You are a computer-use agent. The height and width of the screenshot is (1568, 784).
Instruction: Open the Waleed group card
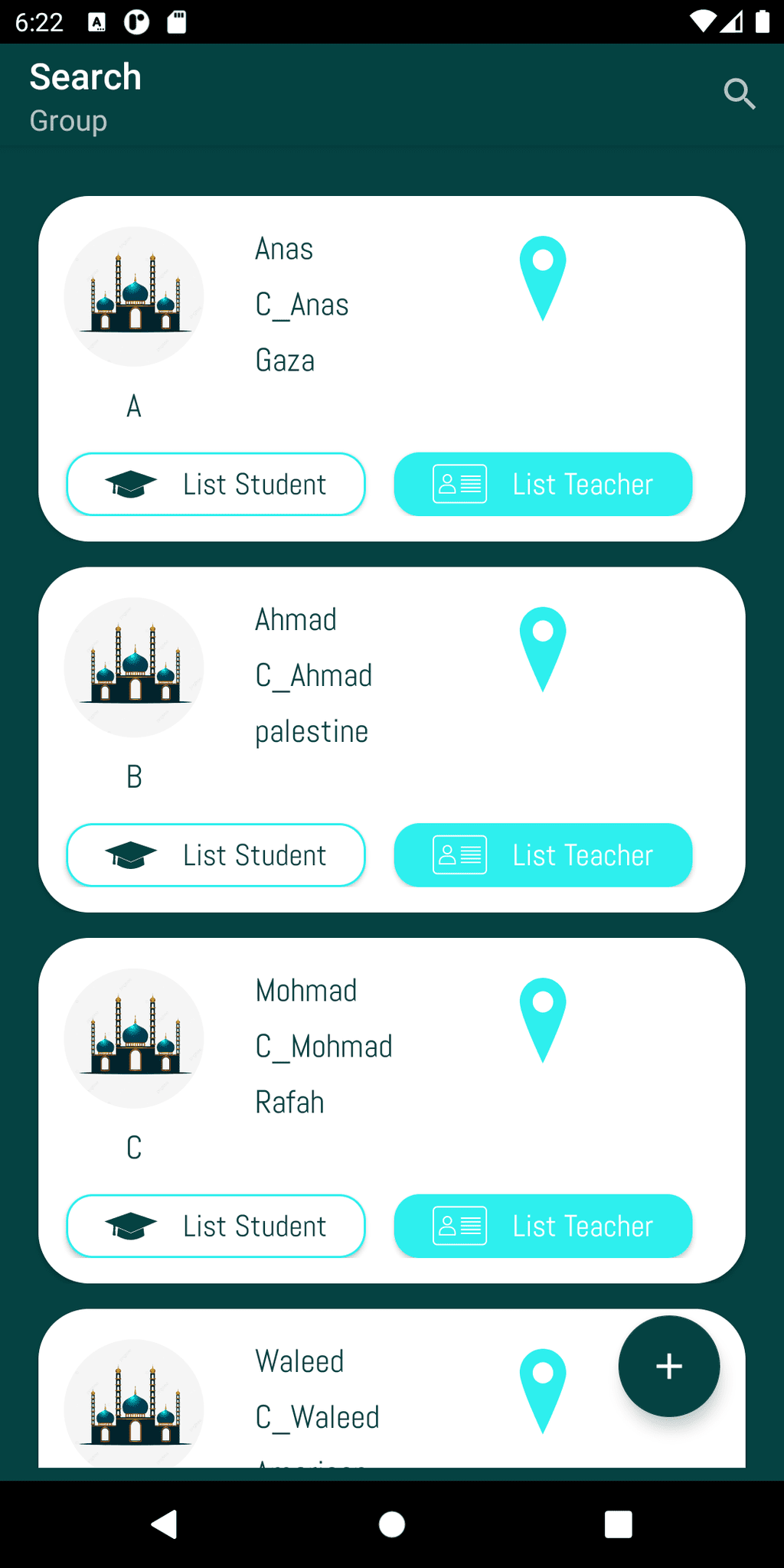coord(392,1388)
